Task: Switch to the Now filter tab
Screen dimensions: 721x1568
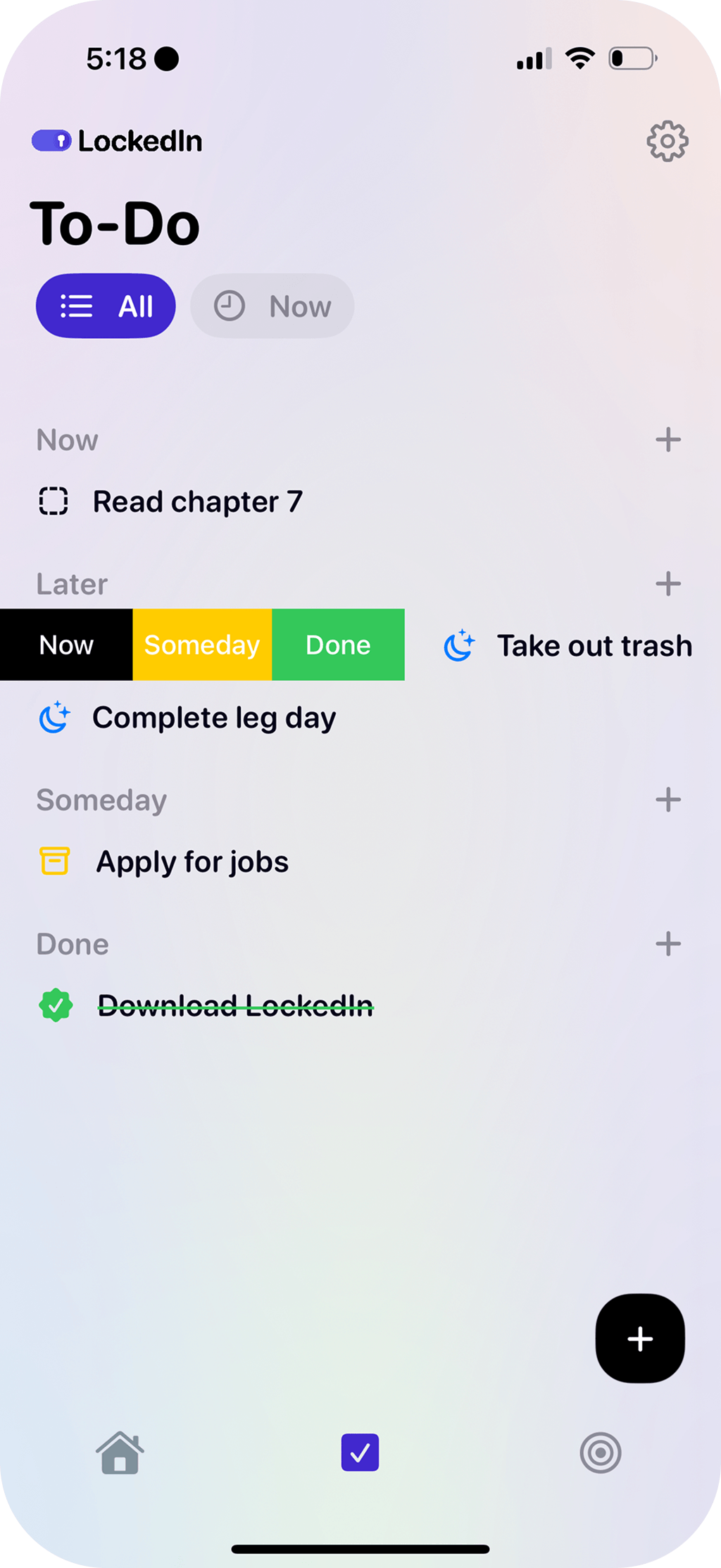Action: pos(272,306)
